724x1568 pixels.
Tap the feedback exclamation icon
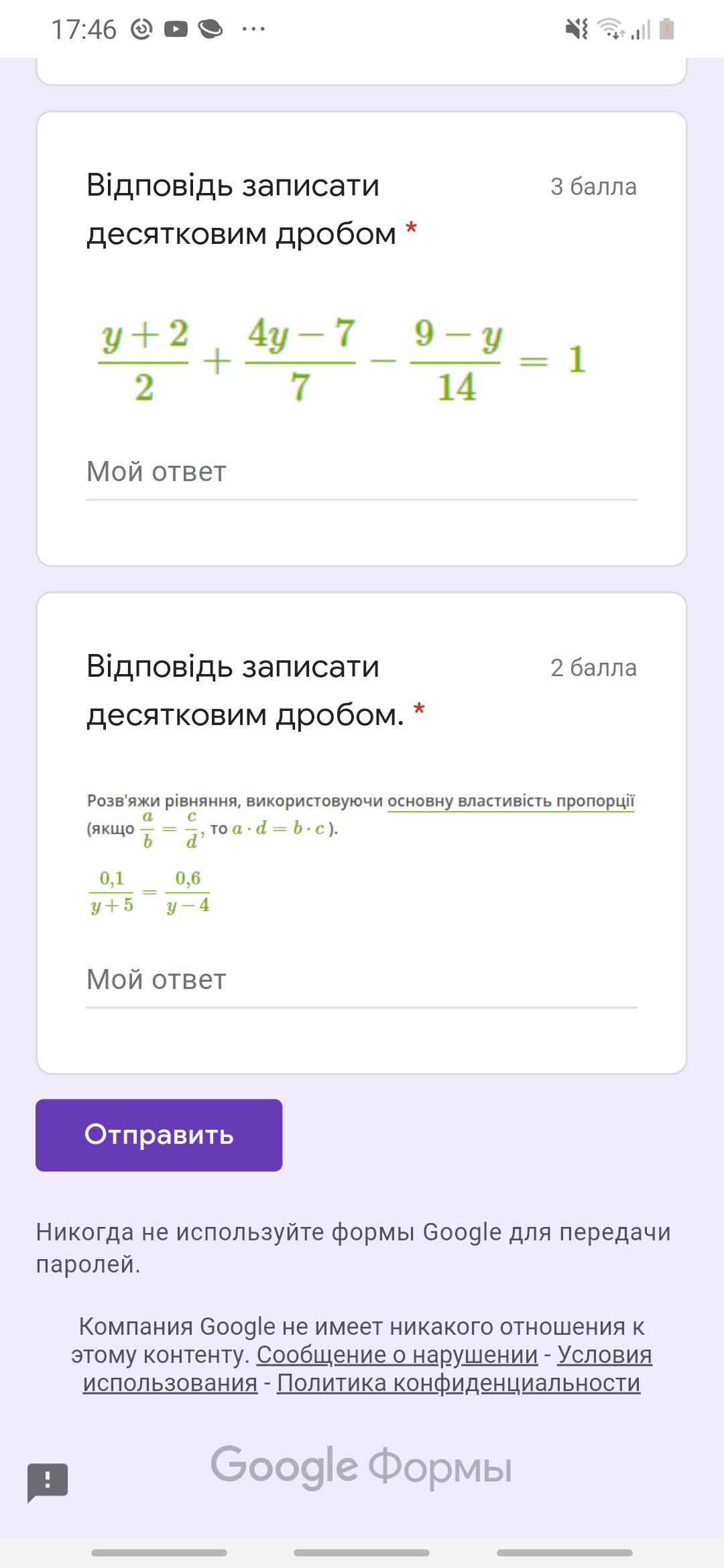(48, 1482)
